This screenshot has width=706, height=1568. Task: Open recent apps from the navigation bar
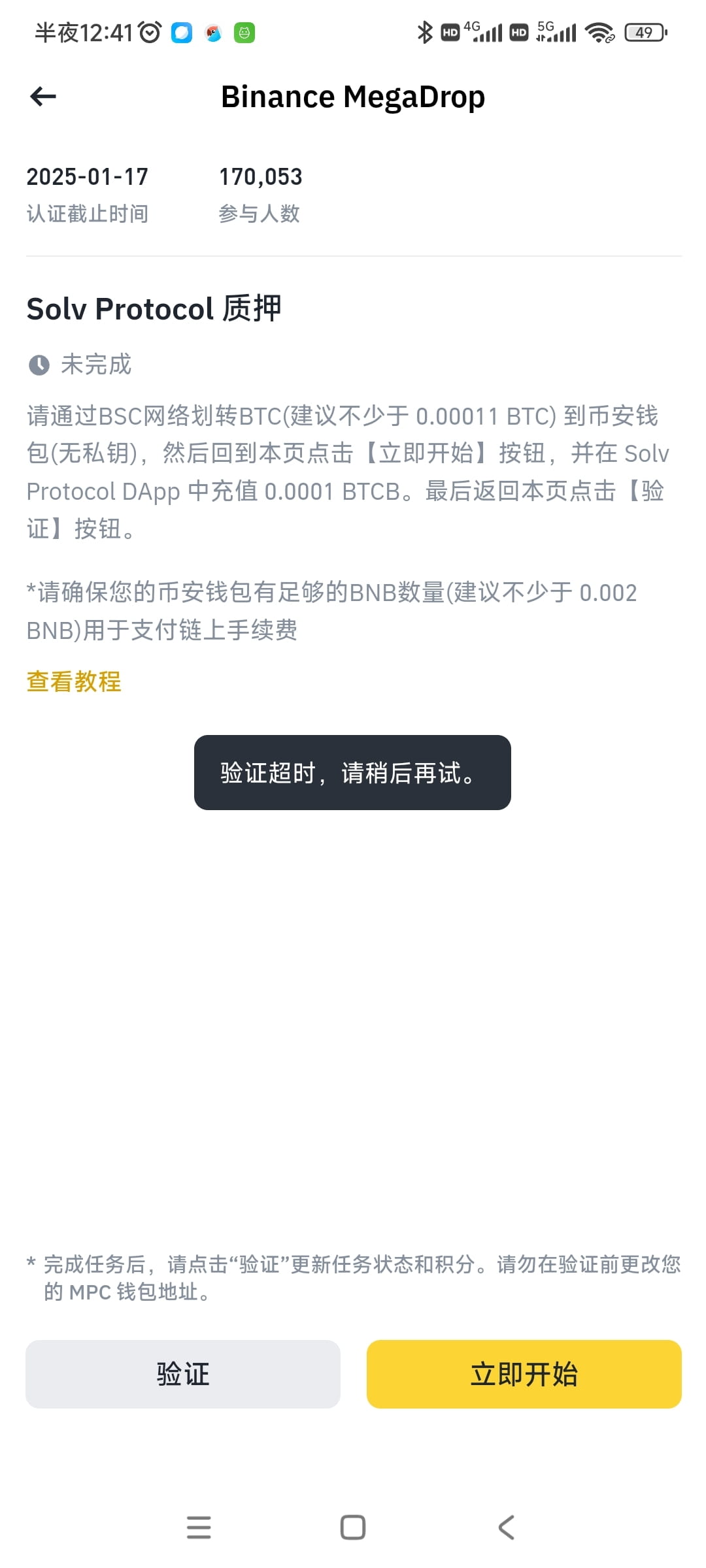(x=199, y=1527)
